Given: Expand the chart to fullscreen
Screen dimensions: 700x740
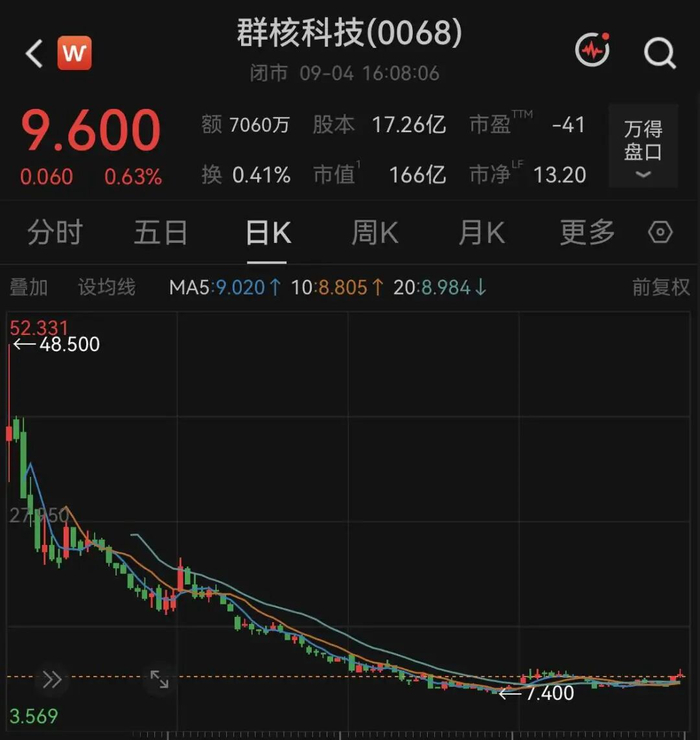Looking at the screenshot, I should coord(160,680).
